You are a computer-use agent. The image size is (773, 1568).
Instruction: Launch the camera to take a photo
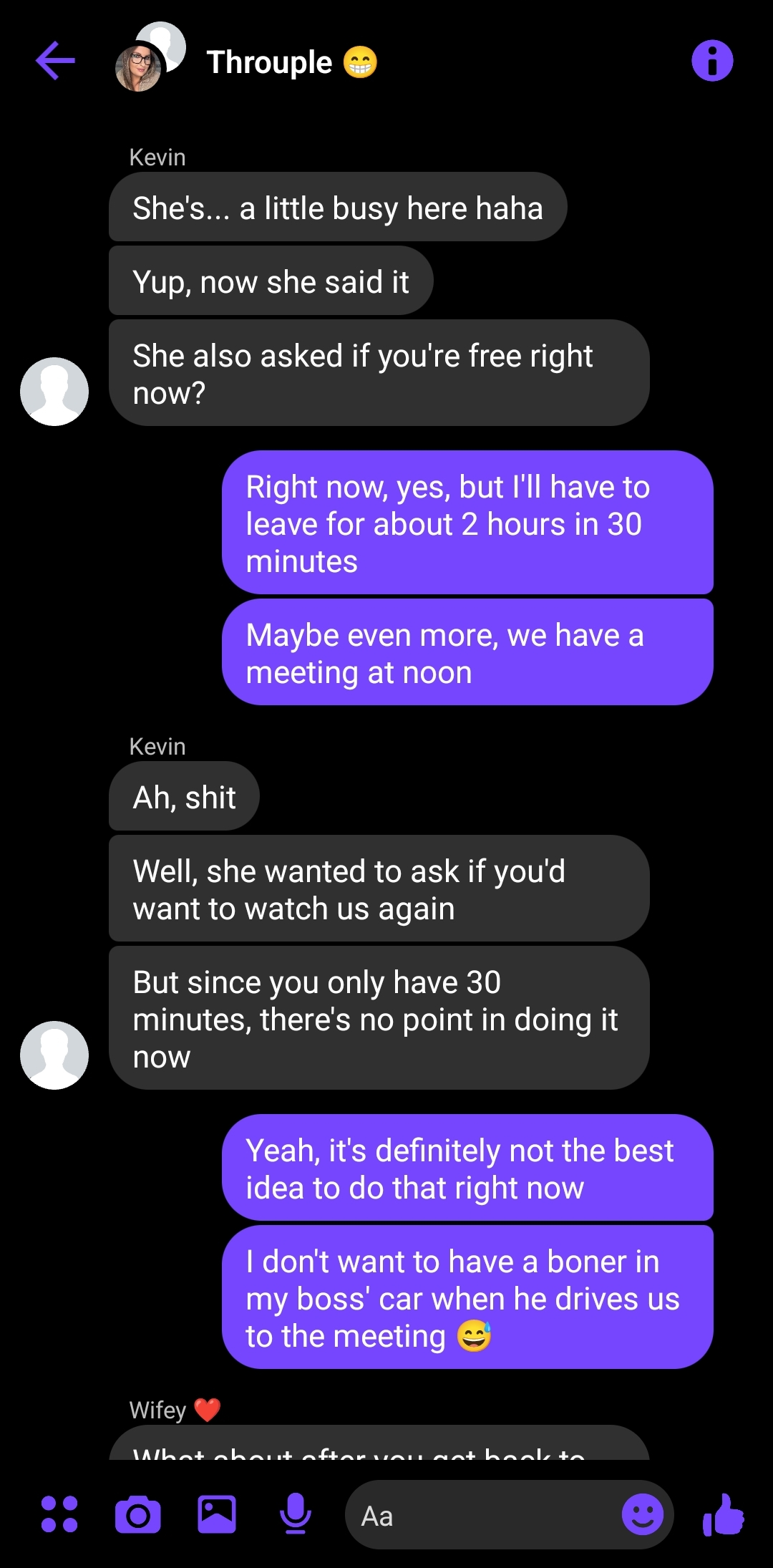[x=138, y=1514]
